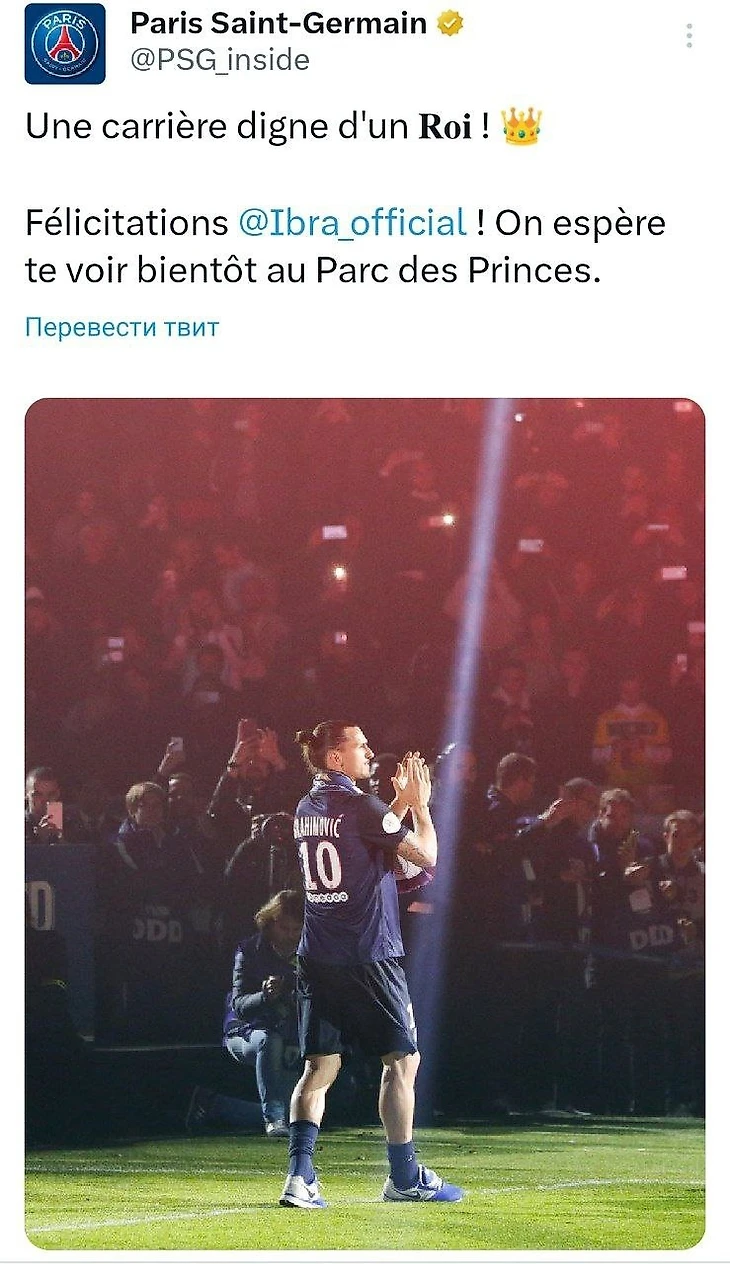Open the tweet's three-dot overflow menu
The height and width of the screenshot is (1264, 730).
click(689, 37)
